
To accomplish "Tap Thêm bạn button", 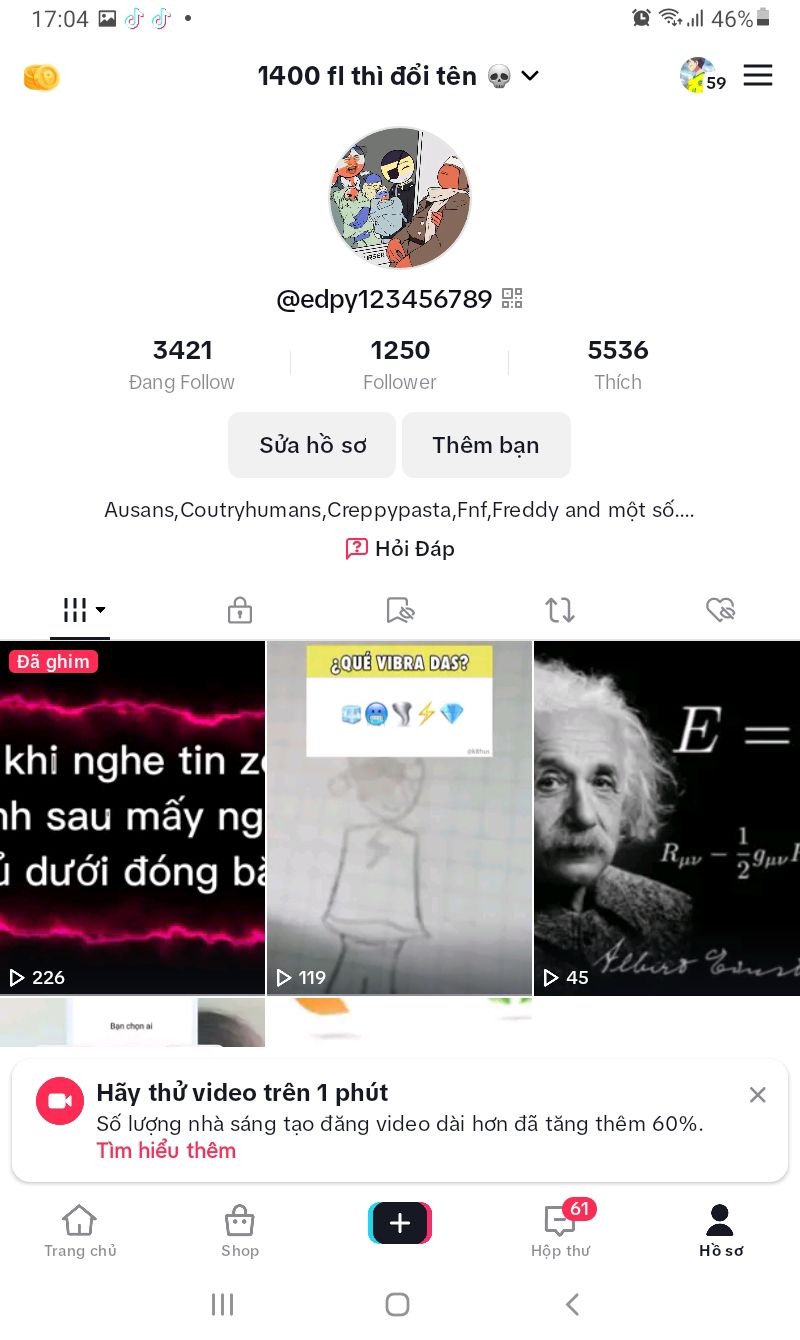I will click(486, 445).
